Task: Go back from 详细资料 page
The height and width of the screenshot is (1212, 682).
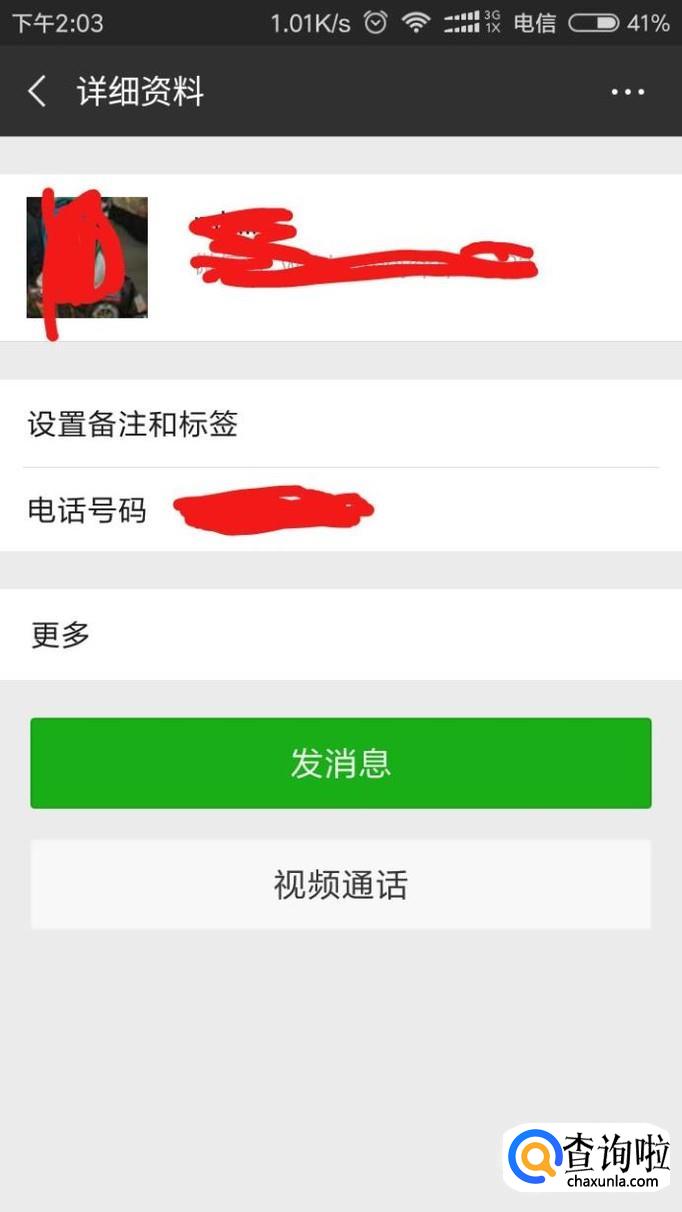Action: 37,92
